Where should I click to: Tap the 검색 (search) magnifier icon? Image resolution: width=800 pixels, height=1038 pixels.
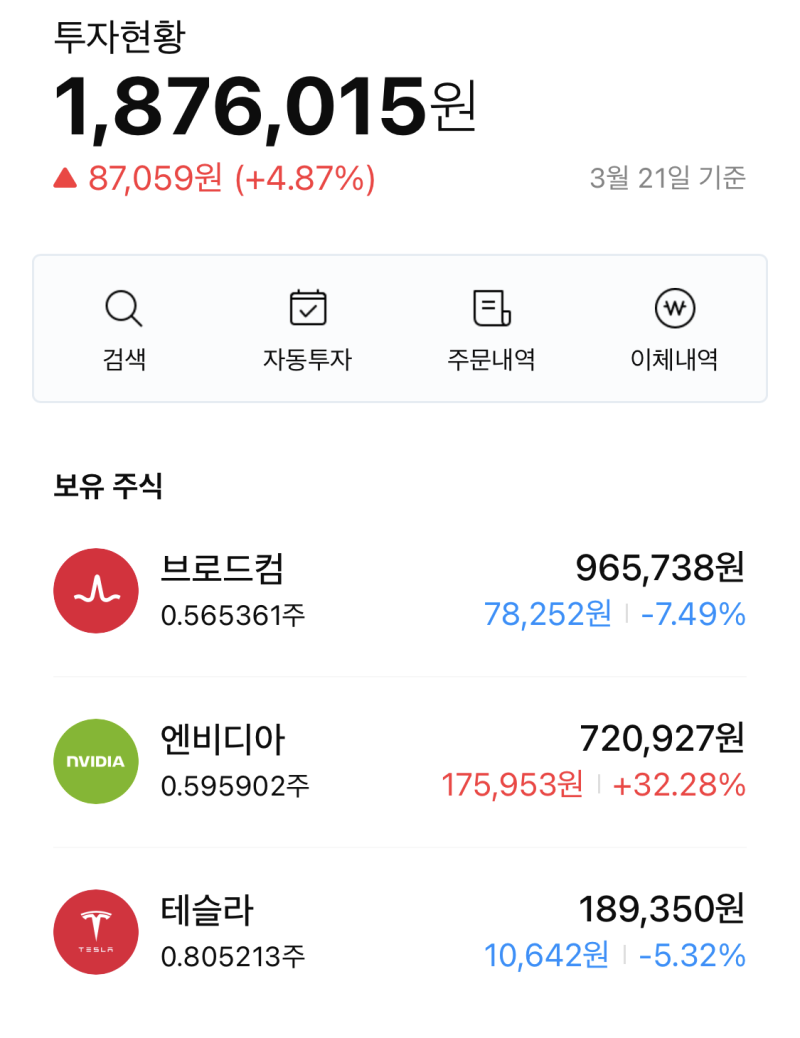123,308
